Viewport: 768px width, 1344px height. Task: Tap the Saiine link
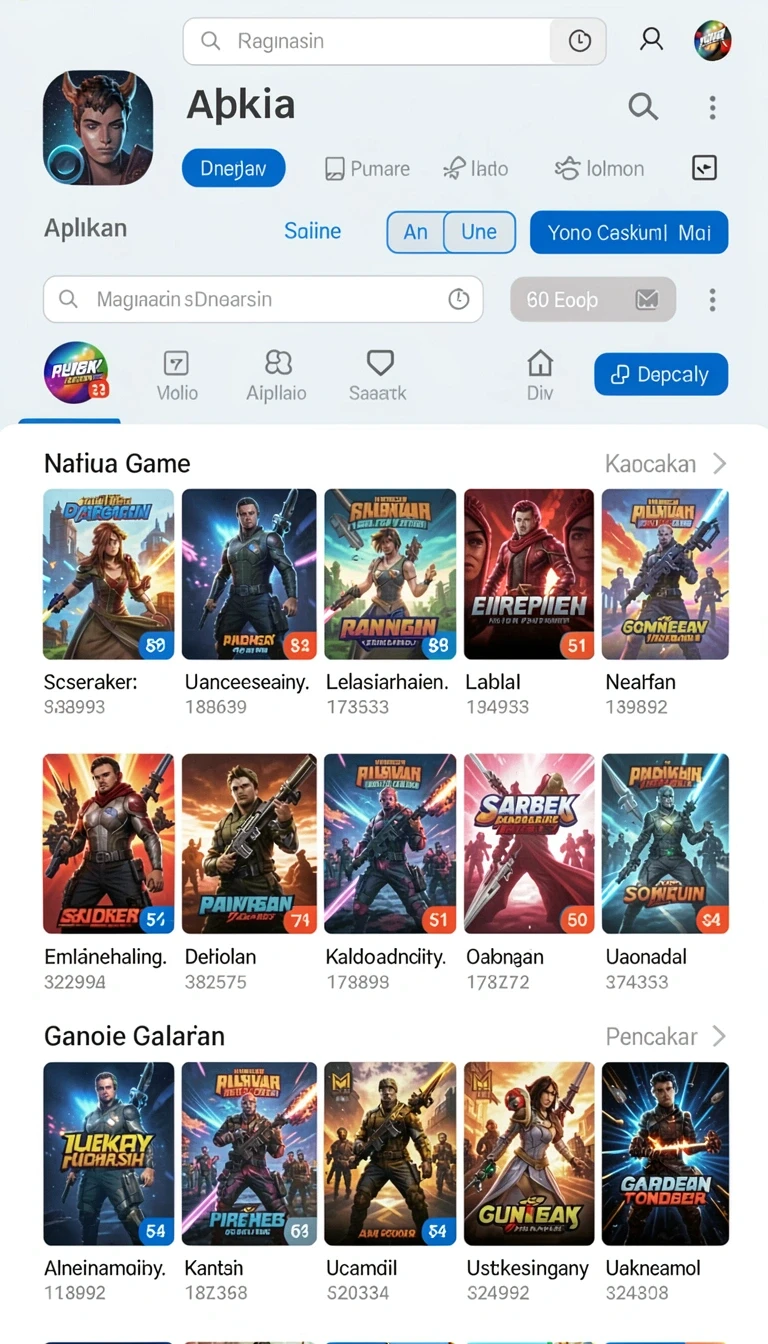tap(313, 231)
